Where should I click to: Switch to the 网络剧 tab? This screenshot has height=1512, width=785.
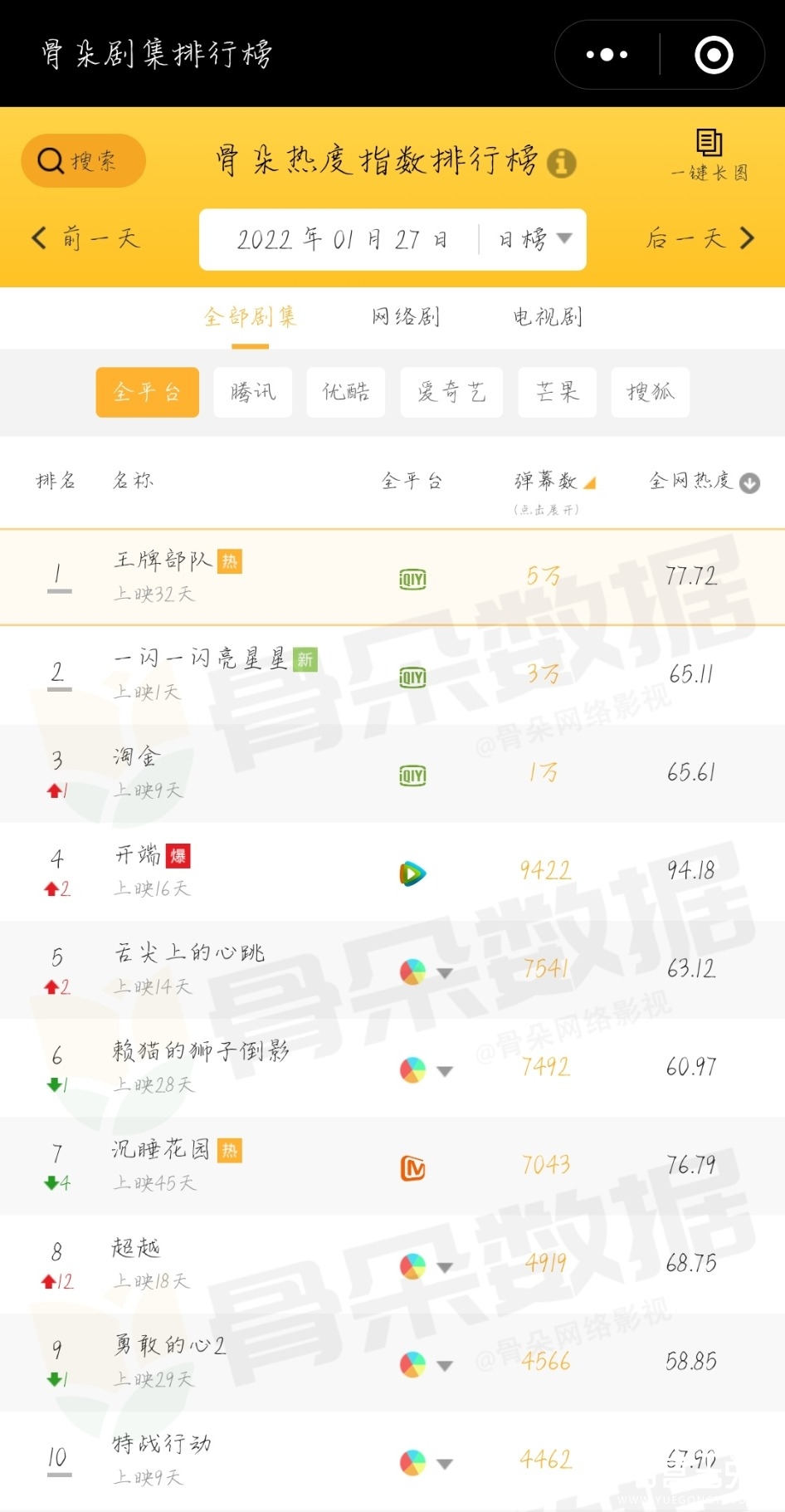[x=406, y=317]
